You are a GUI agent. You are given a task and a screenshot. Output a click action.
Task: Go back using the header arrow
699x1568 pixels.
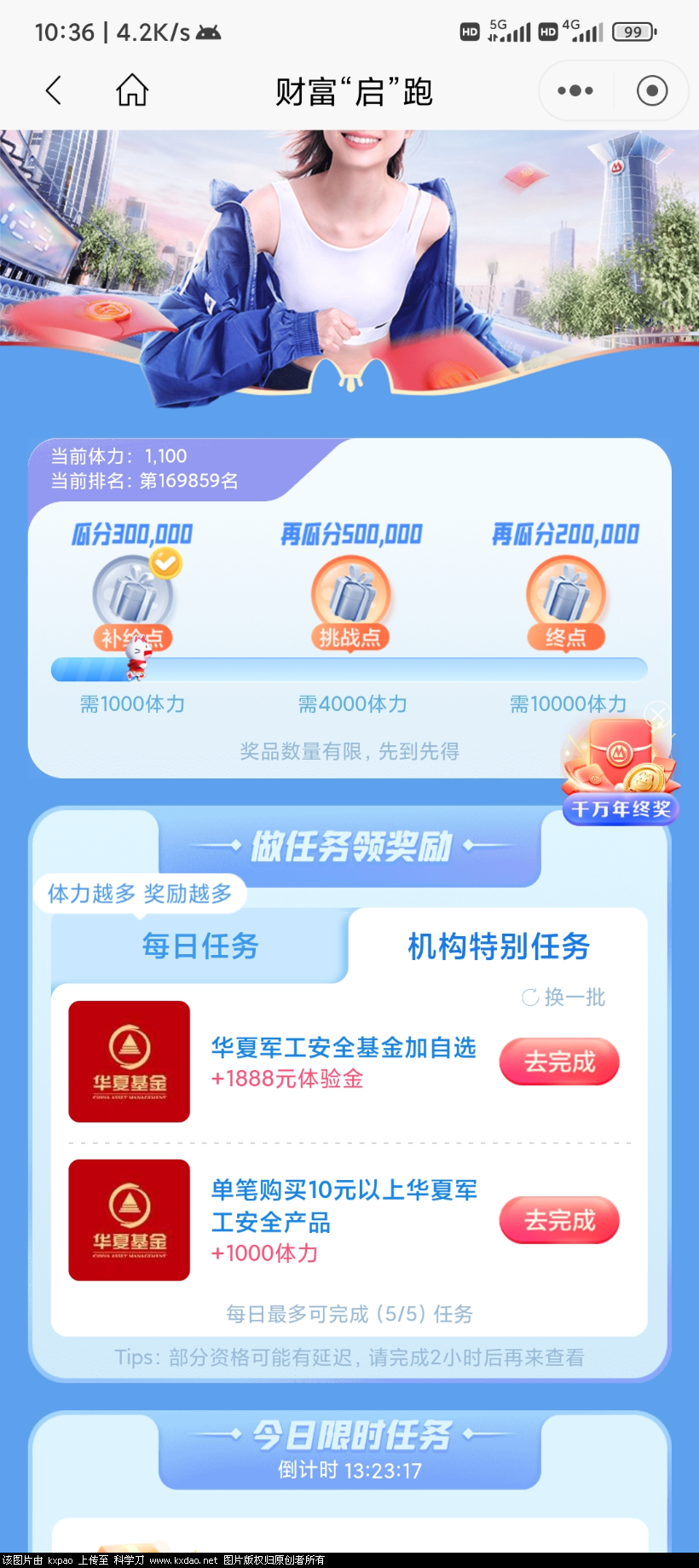click(54, 90)
